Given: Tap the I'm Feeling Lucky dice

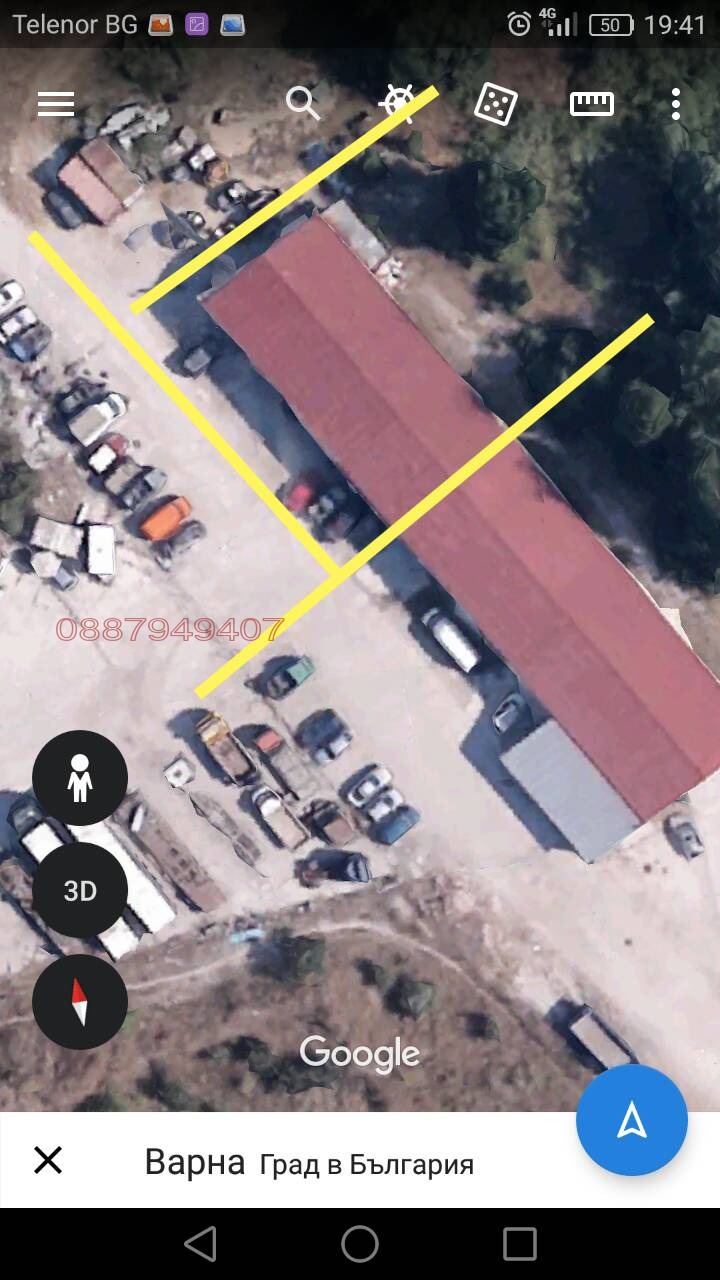Looking at the screenshot, I should coord(494,104).
